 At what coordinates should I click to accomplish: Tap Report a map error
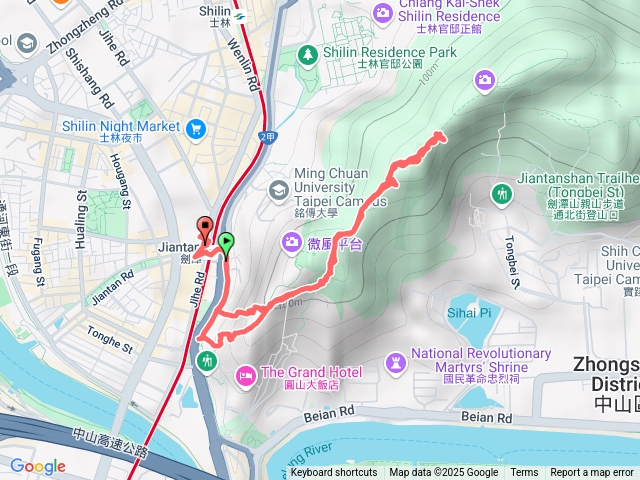[592, 473]
